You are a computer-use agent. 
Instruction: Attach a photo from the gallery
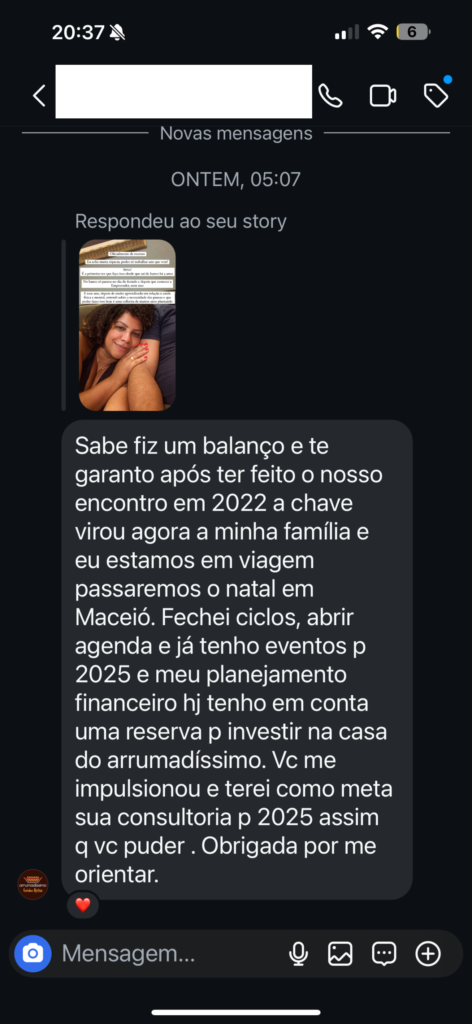[341, 954]
